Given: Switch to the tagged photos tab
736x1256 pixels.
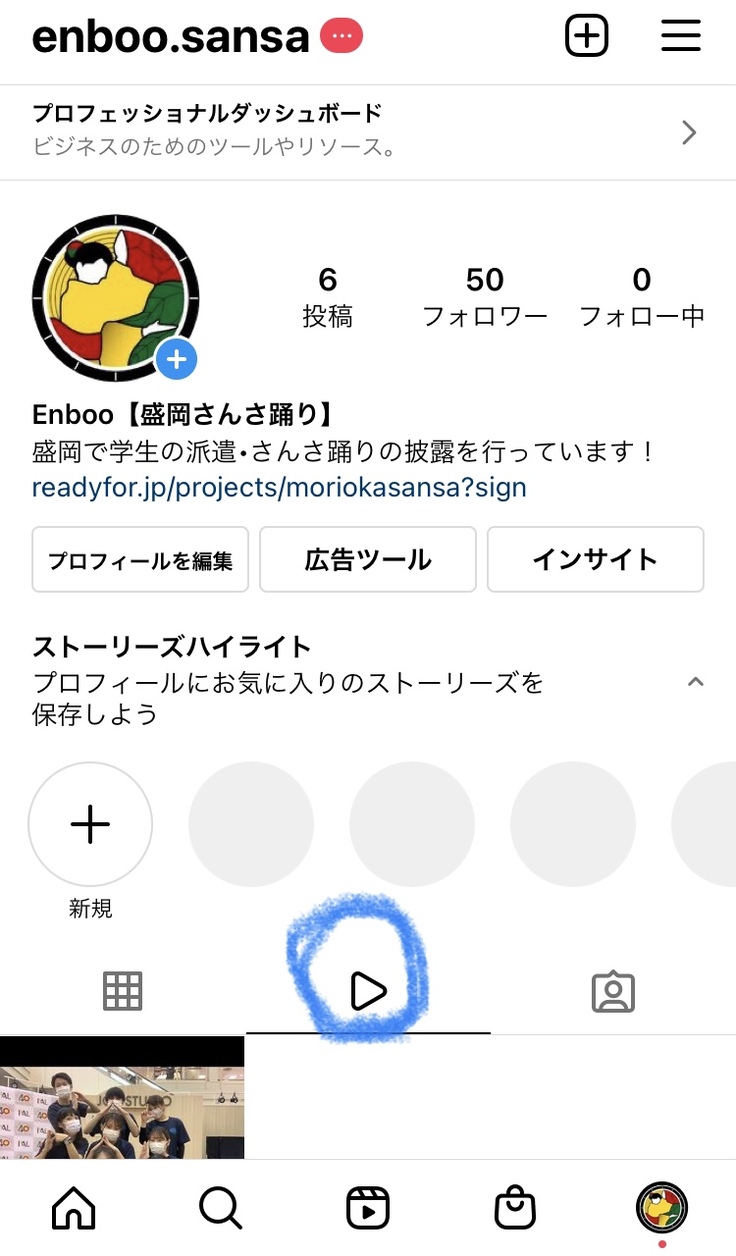Looking at the screenshot, I should 613,991.
